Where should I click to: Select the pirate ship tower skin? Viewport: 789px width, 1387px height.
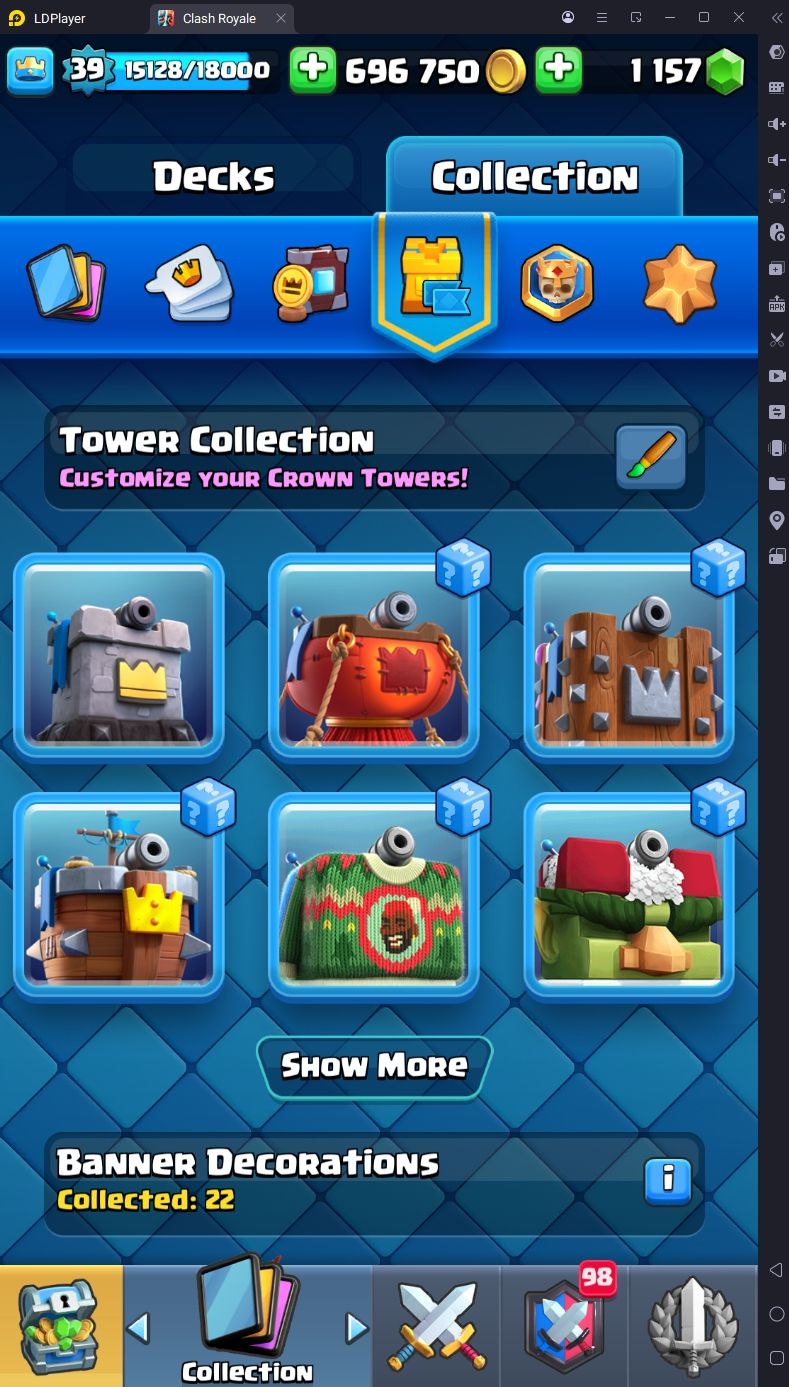(x=119, y=895)
